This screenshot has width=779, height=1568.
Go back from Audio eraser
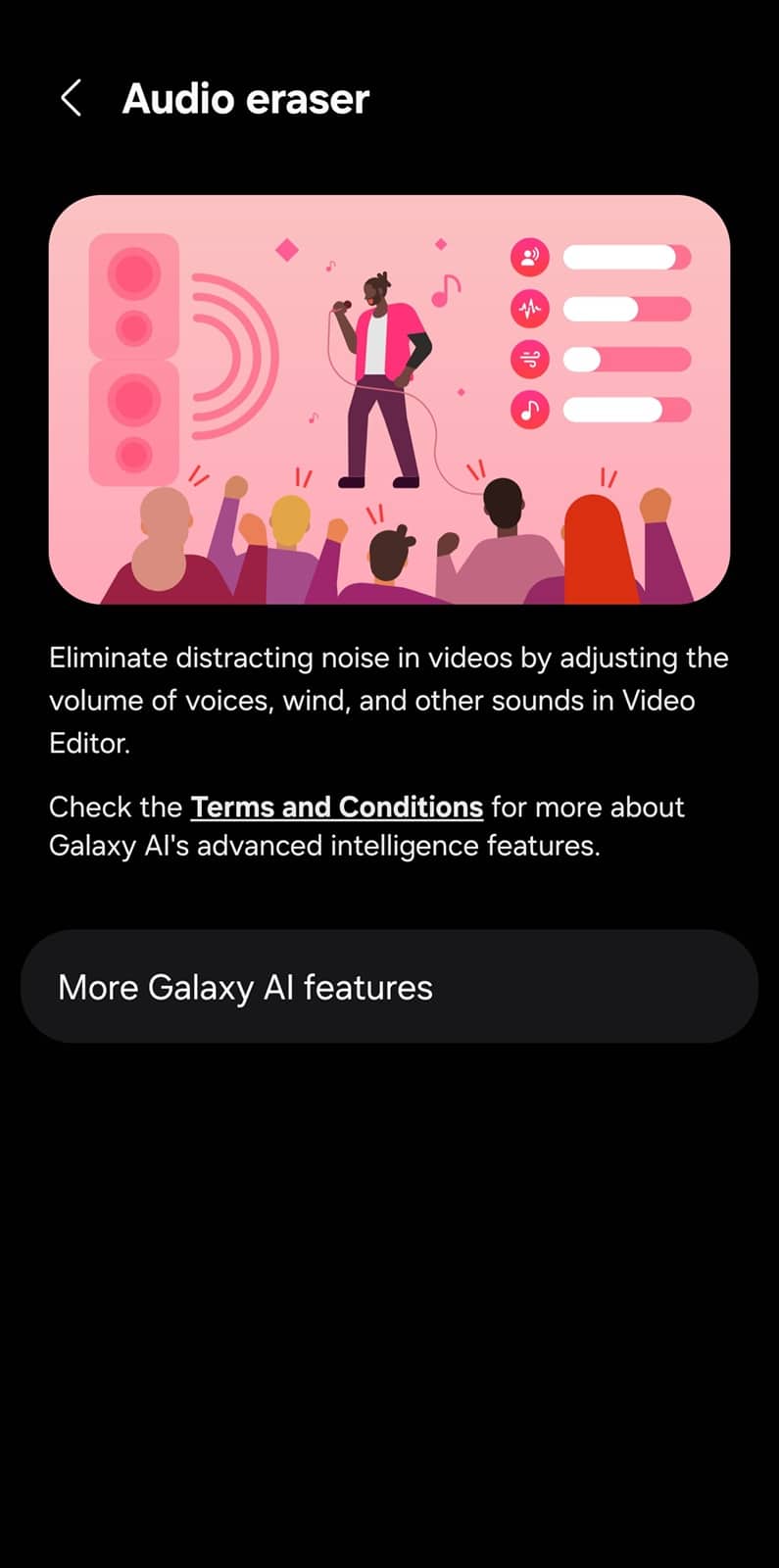[x=71, y=99]
